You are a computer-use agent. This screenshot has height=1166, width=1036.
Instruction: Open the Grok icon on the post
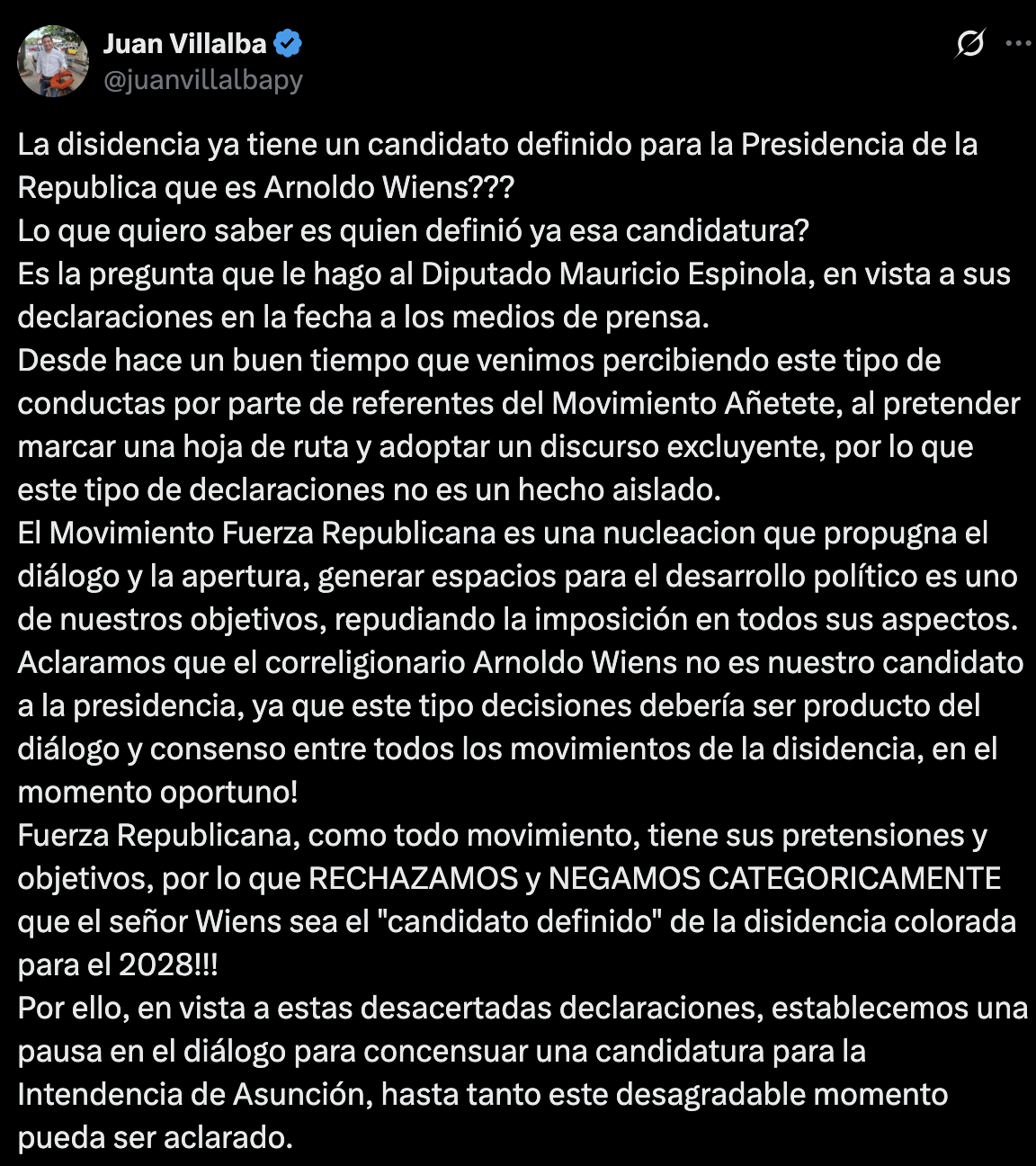(970, 43)
